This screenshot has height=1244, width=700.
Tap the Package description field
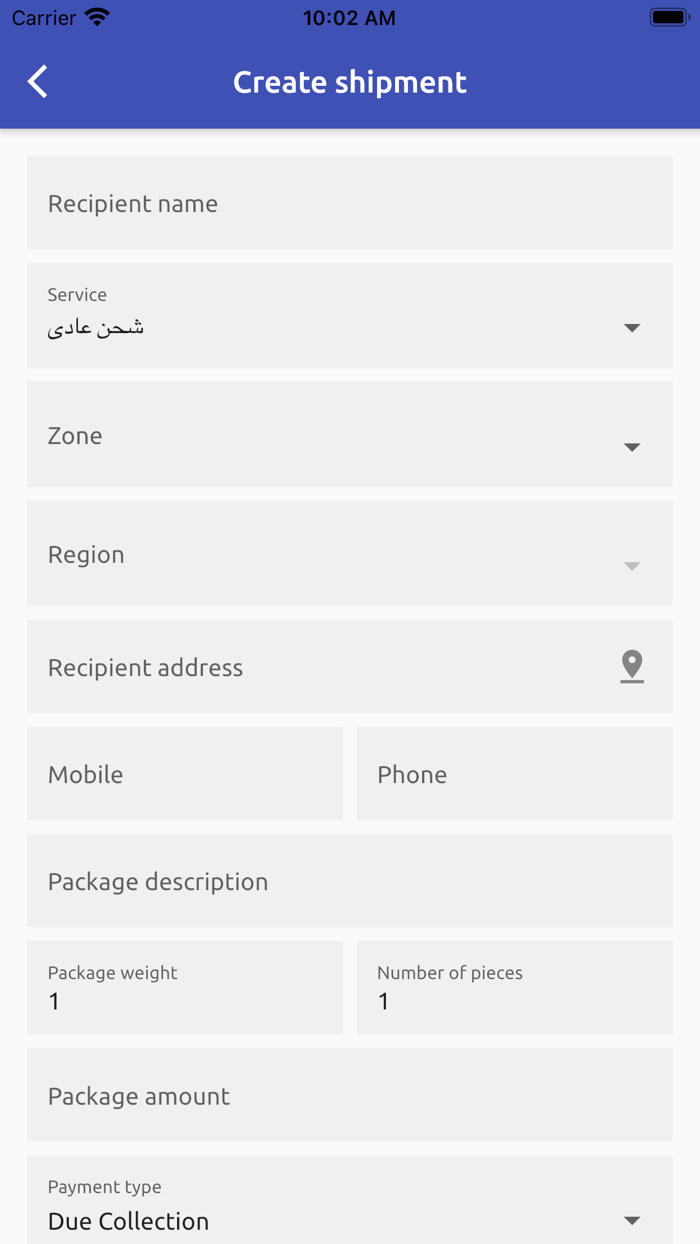click(x=350, y=880)
